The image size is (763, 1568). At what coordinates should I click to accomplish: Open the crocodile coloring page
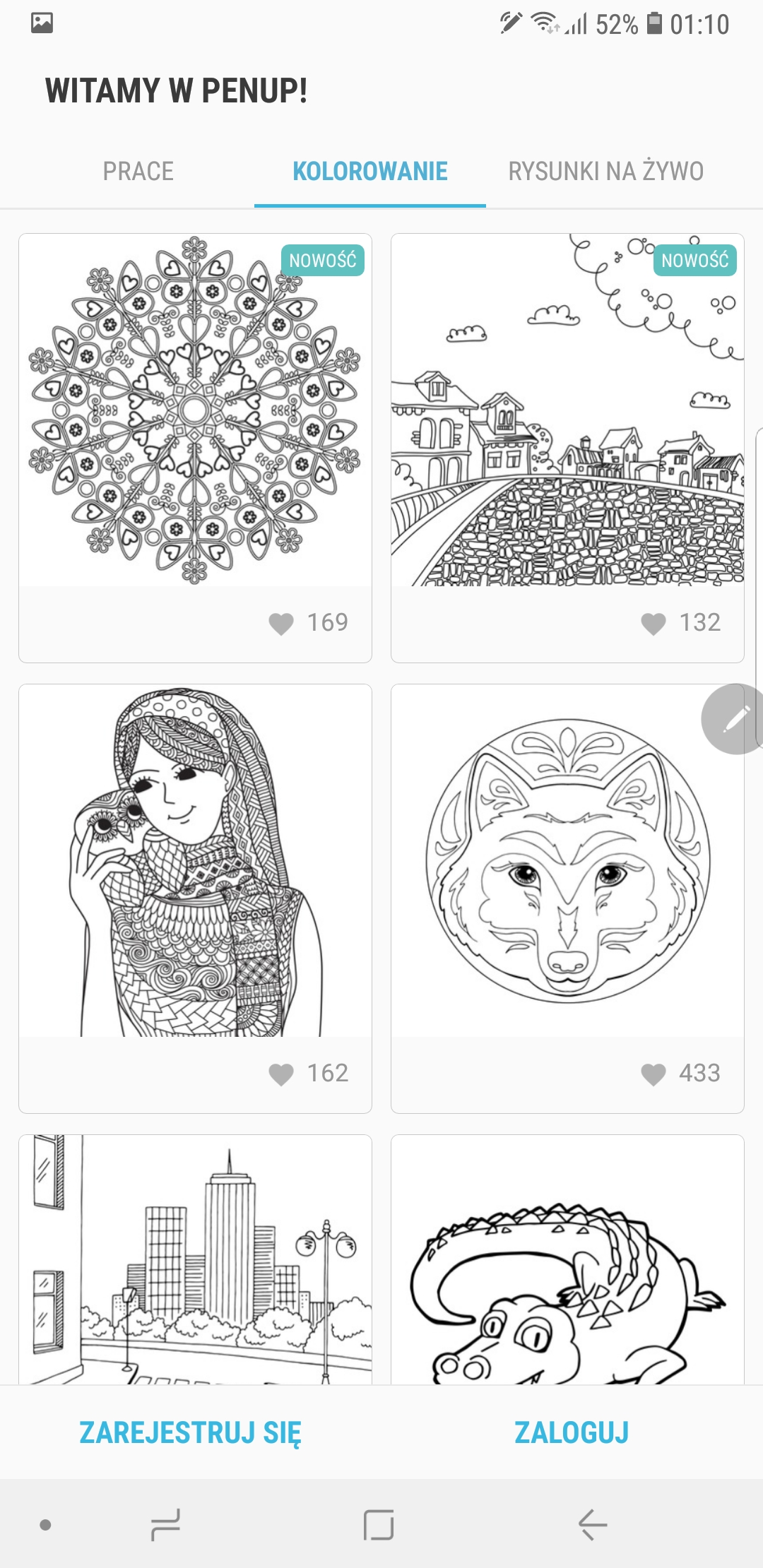pyautogui.click(x=567, y=1260)
